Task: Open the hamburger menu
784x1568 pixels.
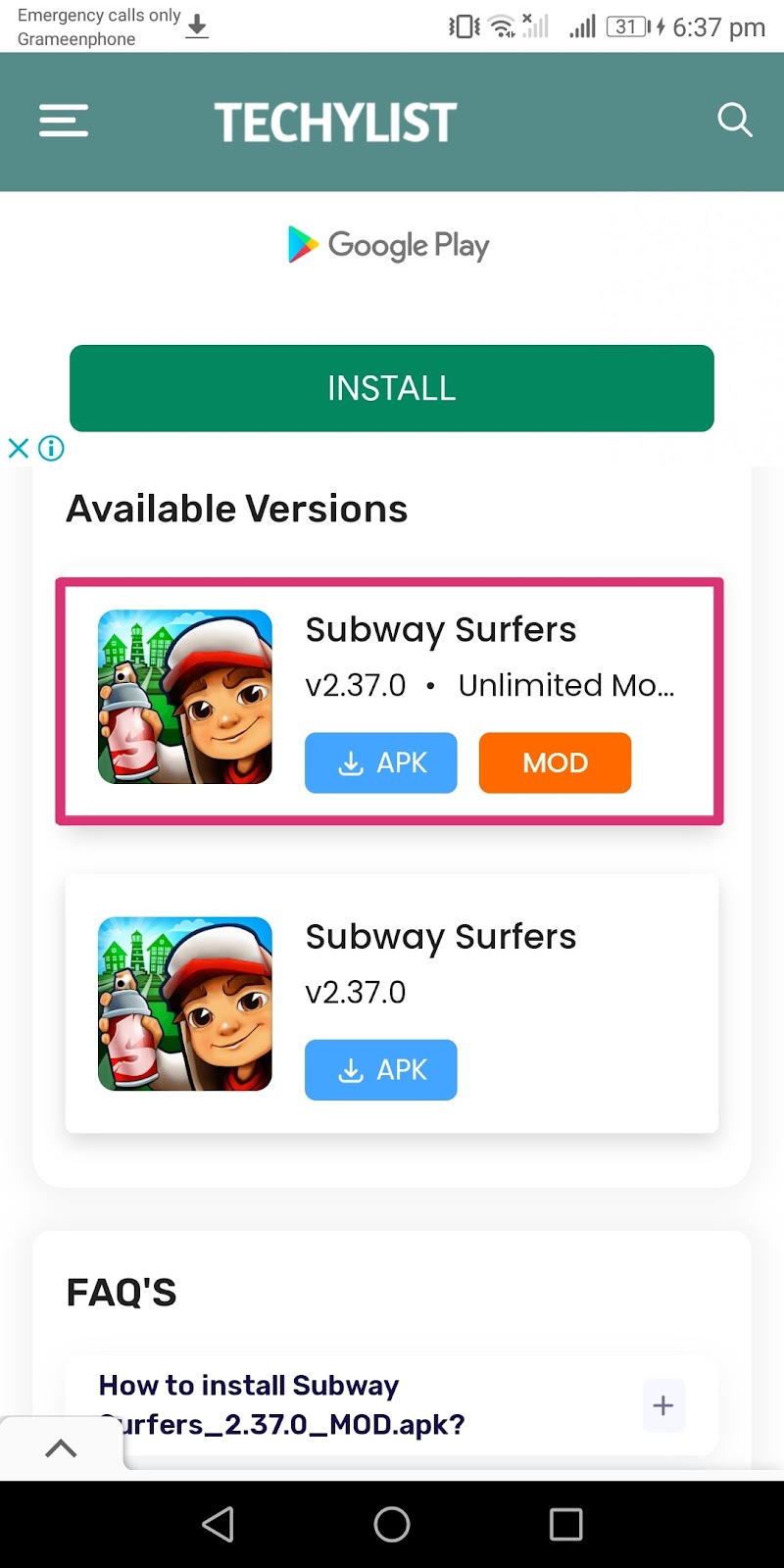Action: (64, 121)
